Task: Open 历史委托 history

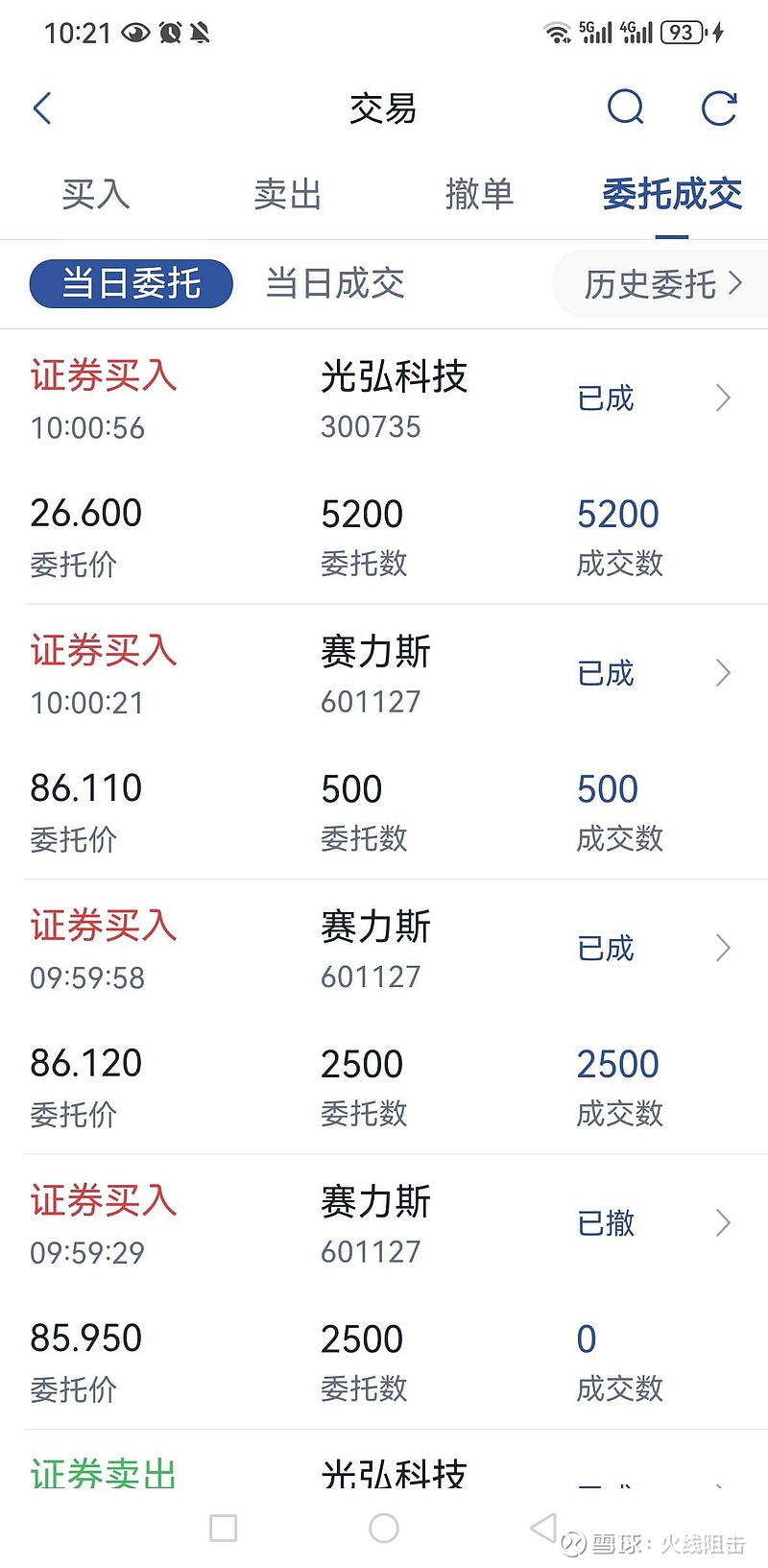Action: coord(662,283)
